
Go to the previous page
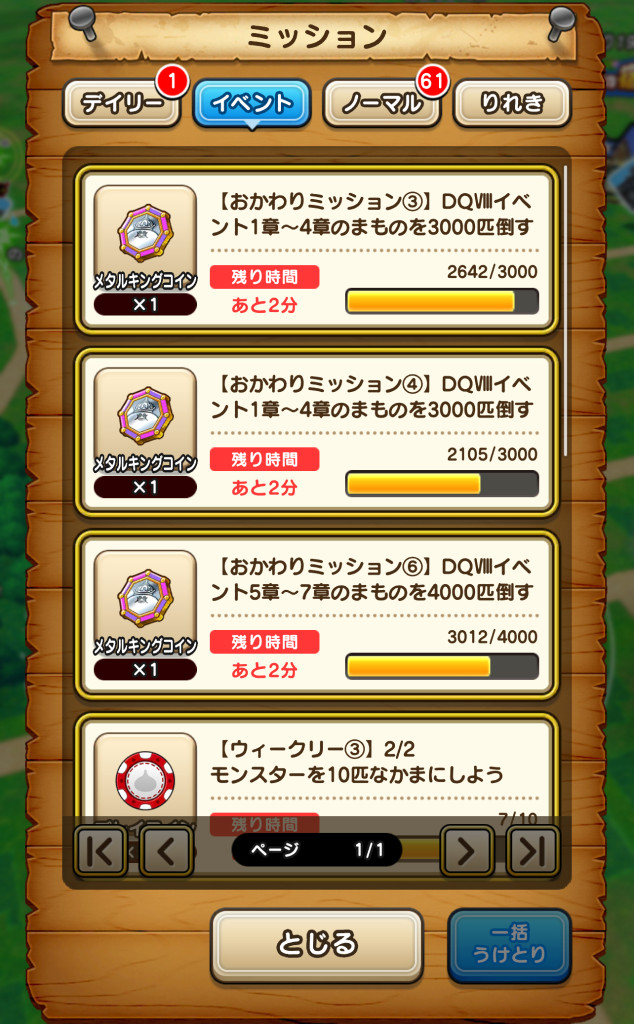[x=166, y=851]
